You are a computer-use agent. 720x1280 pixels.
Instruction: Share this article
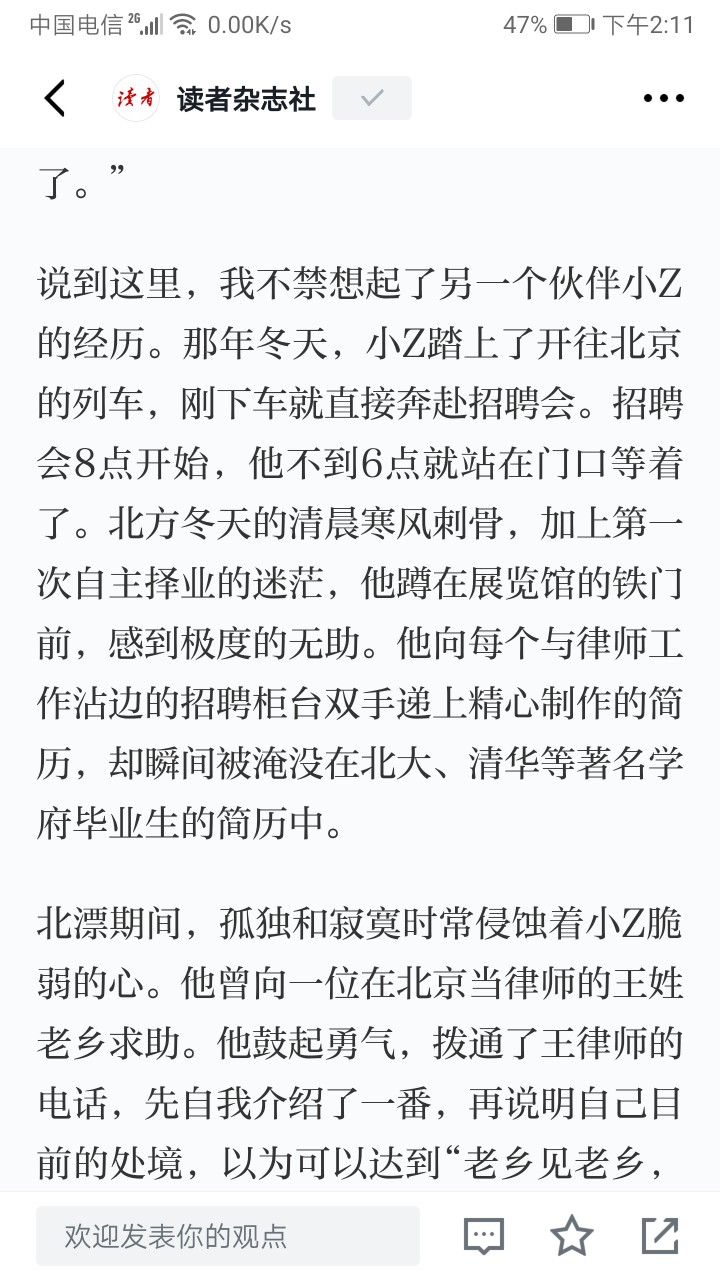(x=660, y=1236)
